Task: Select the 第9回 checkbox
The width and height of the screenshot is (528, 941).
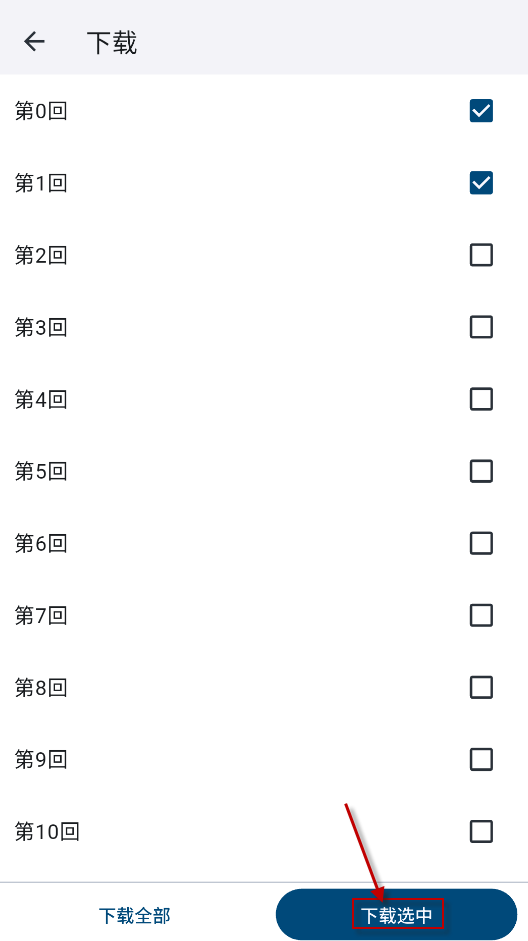Action: click(x=481, y=759)
